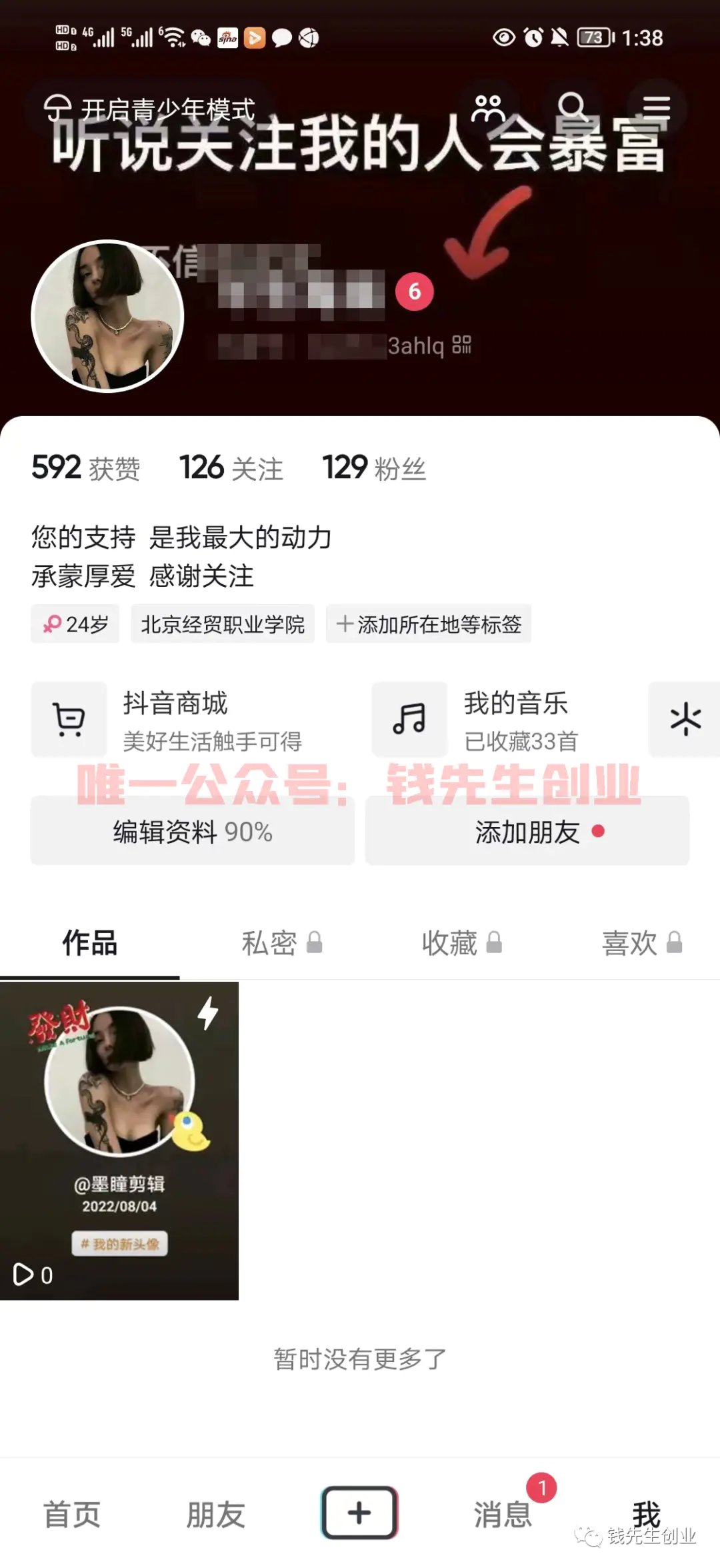Switch to the 私密 tab

pos(281,943)
